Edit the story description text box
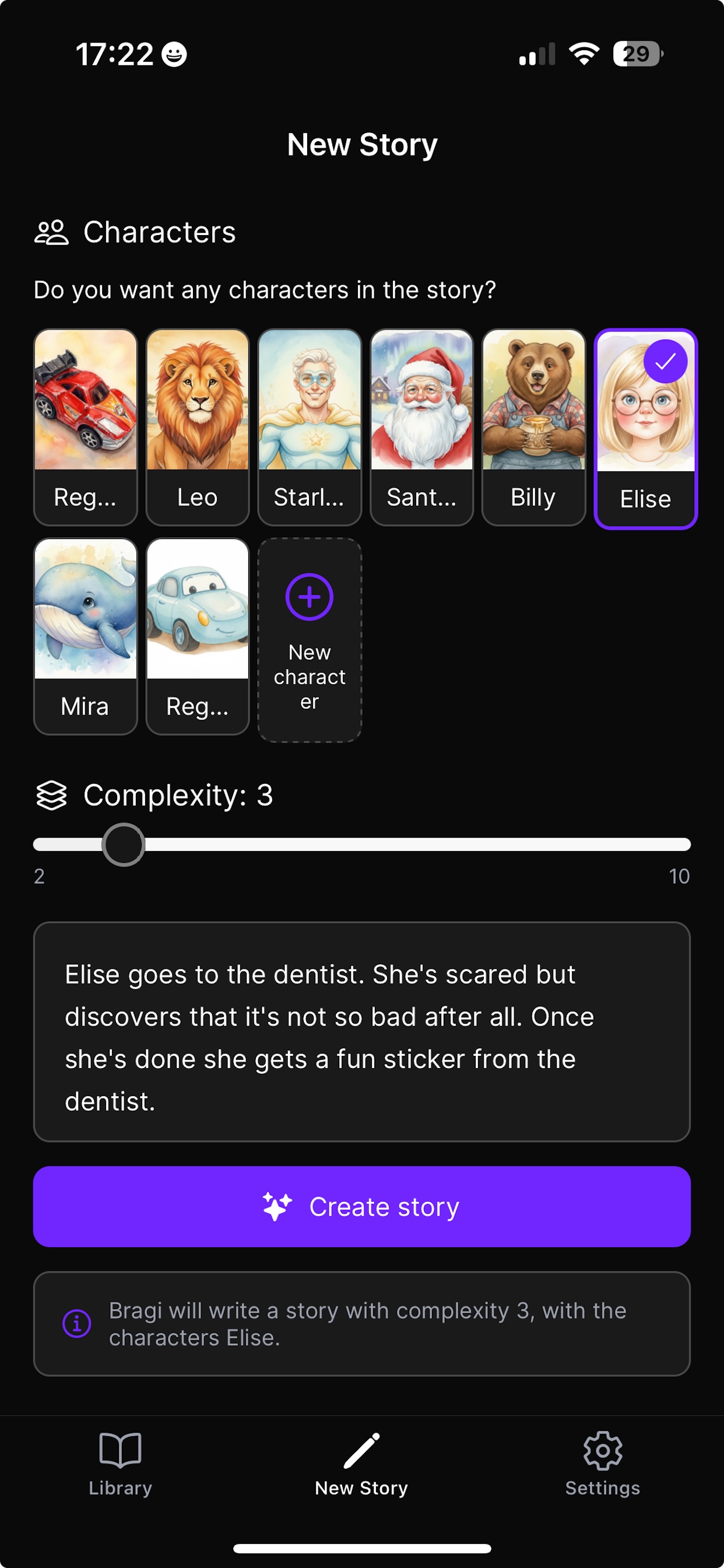The height and width of the screenshot is (1568, 724). (361, 1031)
